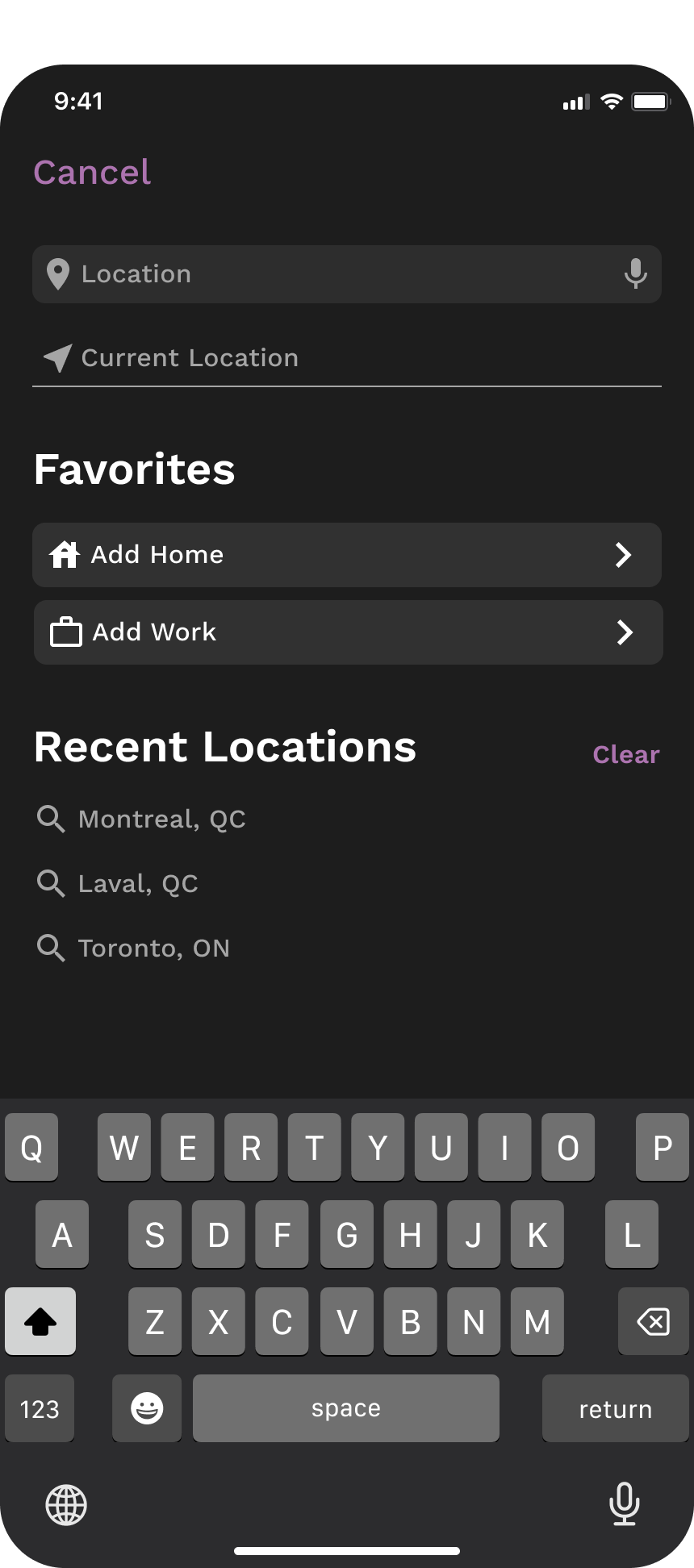The width and height of the screenshot is (694, 1568).
Task: Tap the keyboard globe language icon
Action: 66,1505
